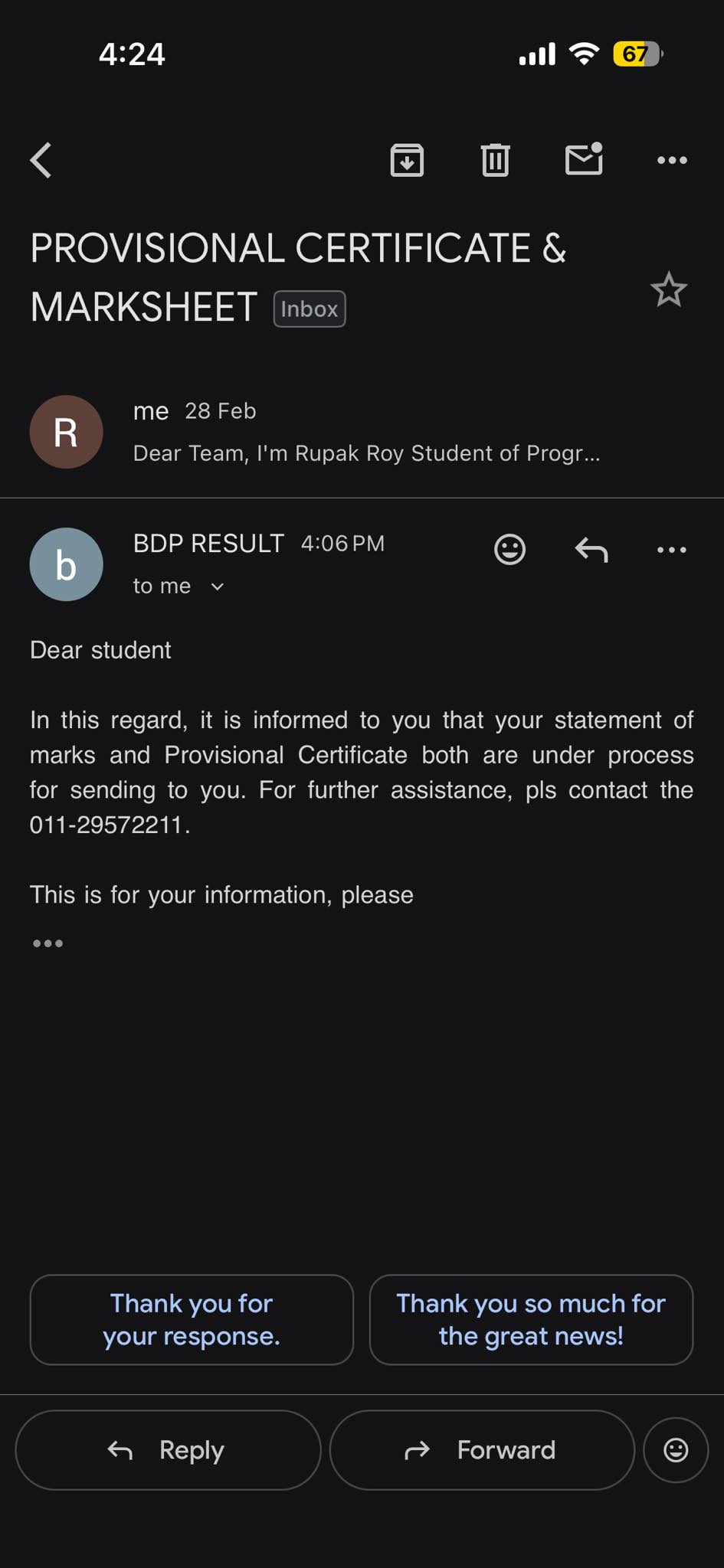Open BDP RESULT sender avatar
This screenshot has width=724, height=1568.
(x=66, y=564)
